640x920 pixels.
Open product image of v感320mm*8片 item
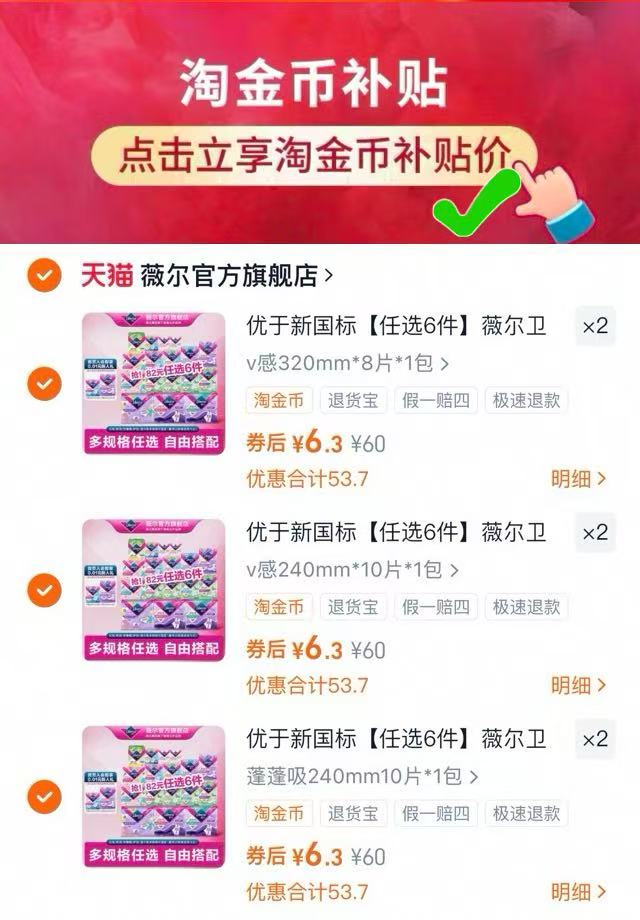[154, 384]
